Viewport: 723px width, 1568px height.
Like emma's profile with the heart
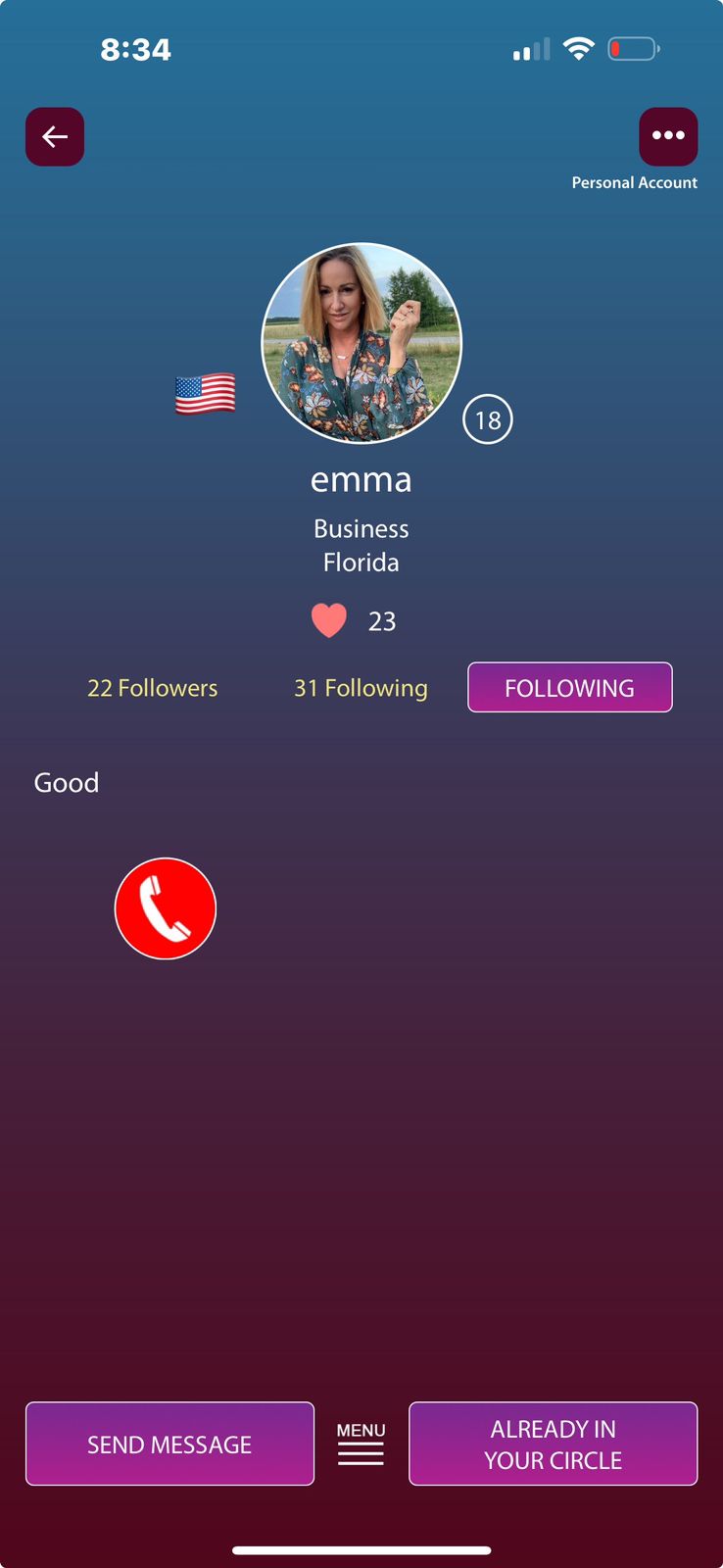pyautogui.click(x=329, y=620)
